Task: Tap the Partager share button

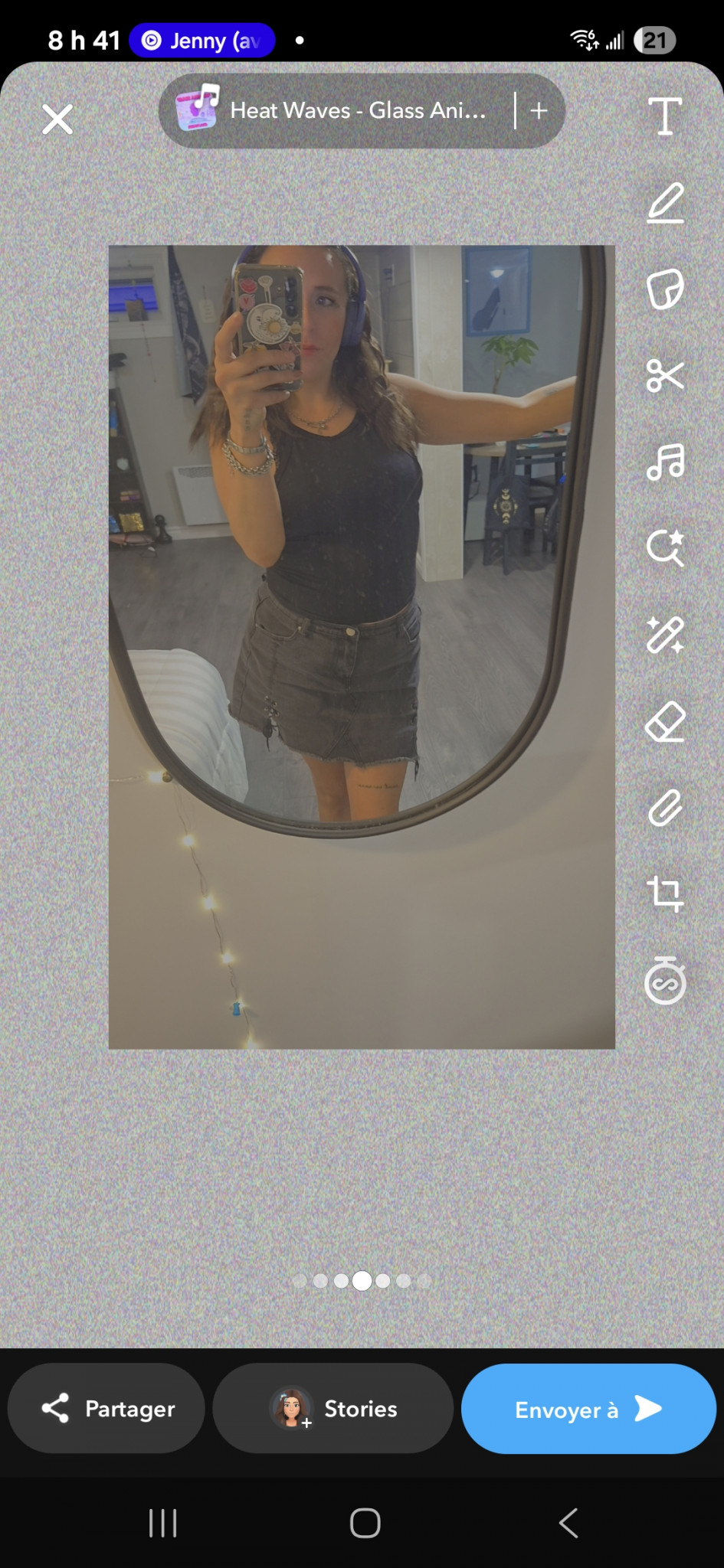Action: [106, 1409]
